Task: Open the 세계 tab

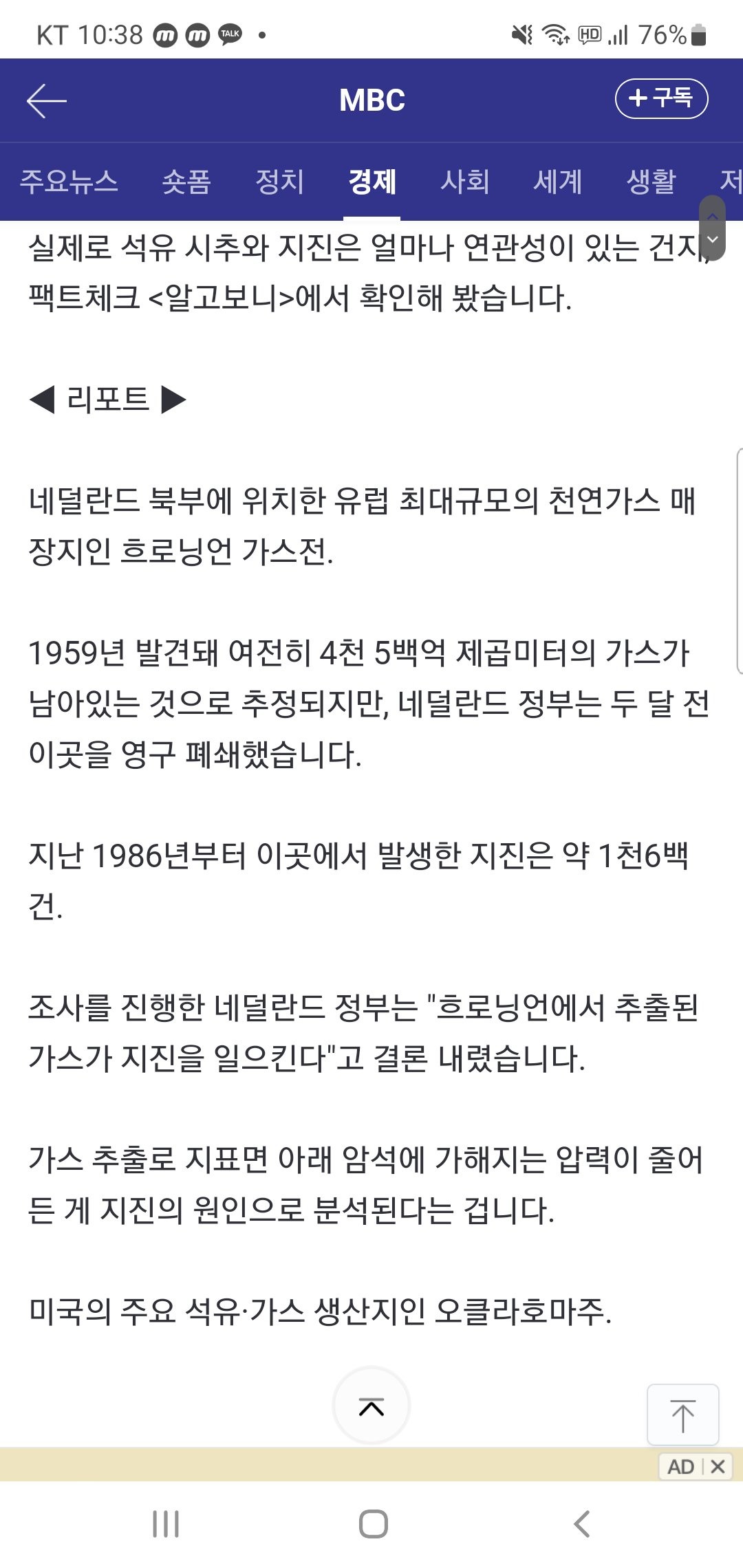Action: (558, 182)
